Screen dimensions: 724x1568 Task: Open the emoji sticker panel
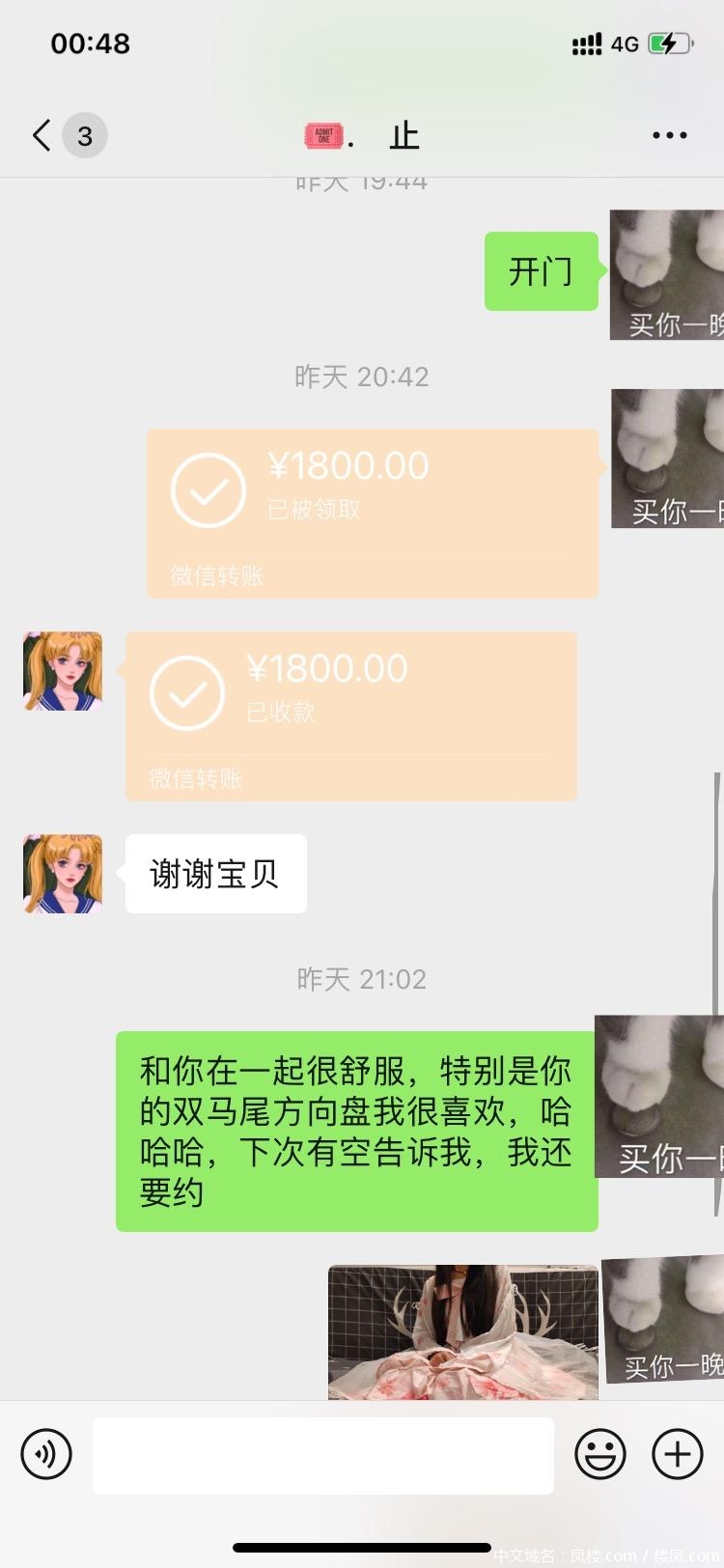click(x=600, y=1453)
